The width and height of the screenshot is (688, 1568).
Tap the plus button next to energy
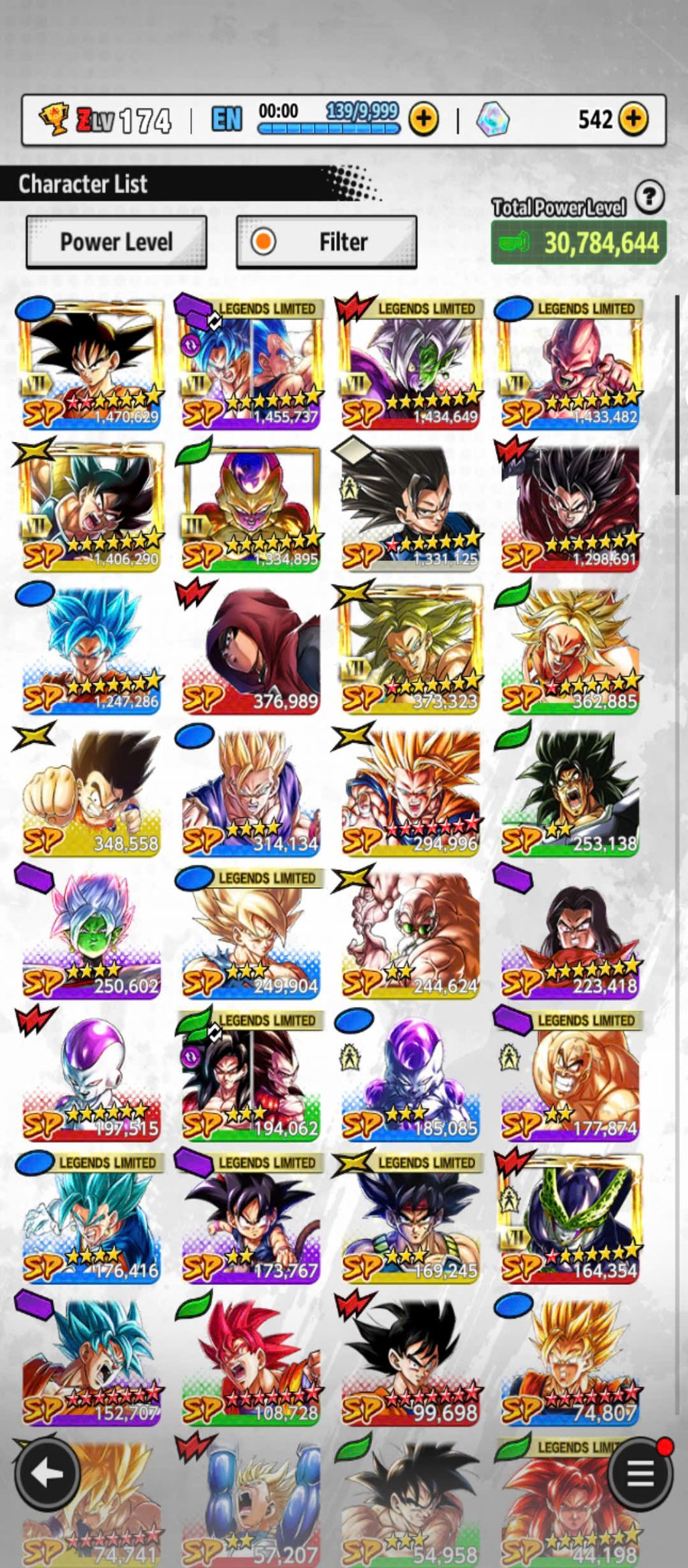pyautogui.click(x=424, y=120)
